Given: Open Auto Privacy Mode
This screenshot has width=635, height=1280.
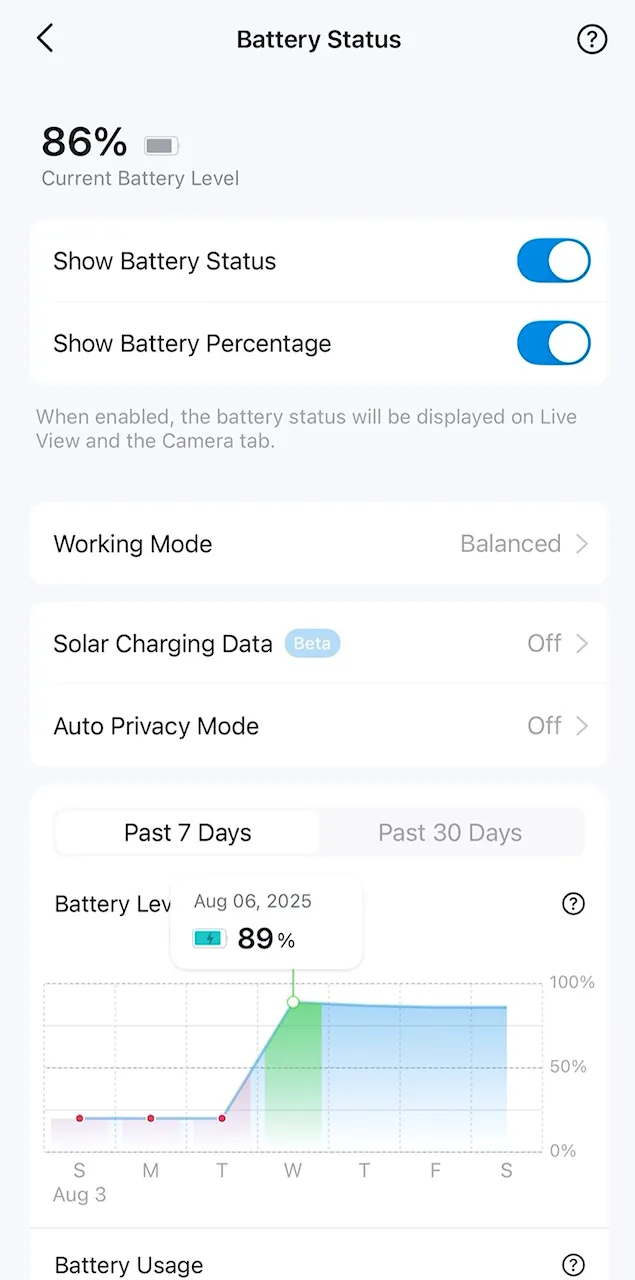Looking at the screenshot, I should [319, 726].
